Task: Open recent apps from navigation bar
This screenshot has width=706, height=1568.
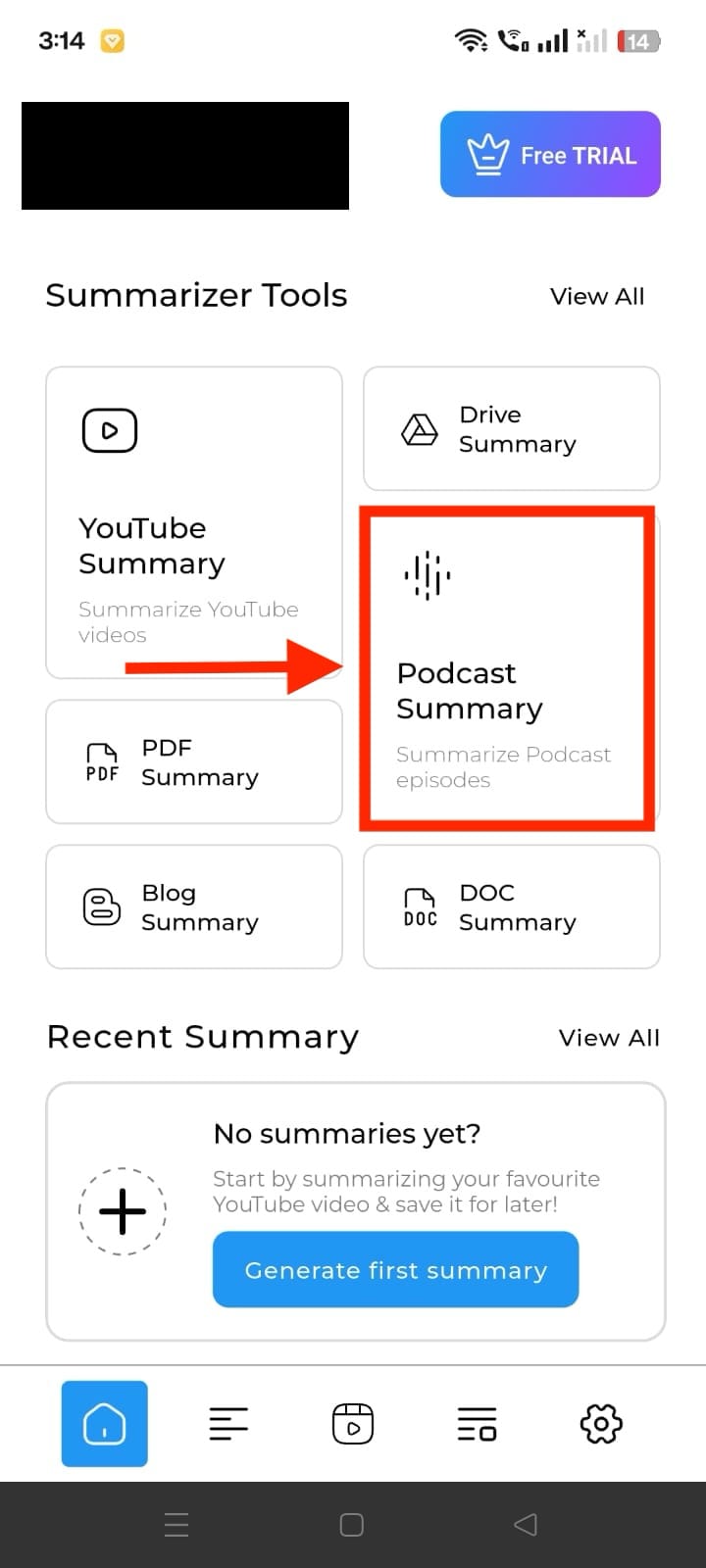Action: point(176,1525)
